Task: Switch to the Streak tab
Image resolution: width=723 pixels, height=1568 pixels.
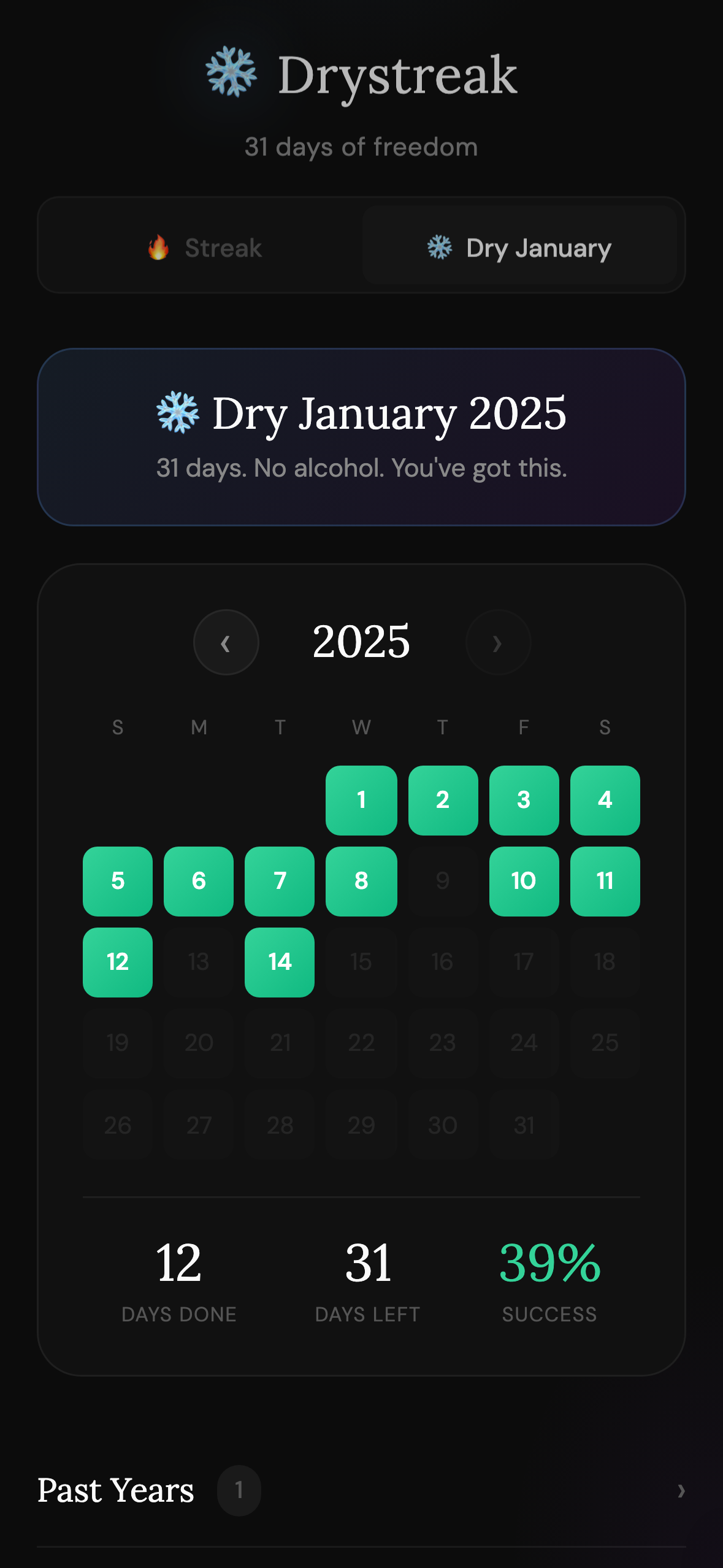Action: [205, 248]
